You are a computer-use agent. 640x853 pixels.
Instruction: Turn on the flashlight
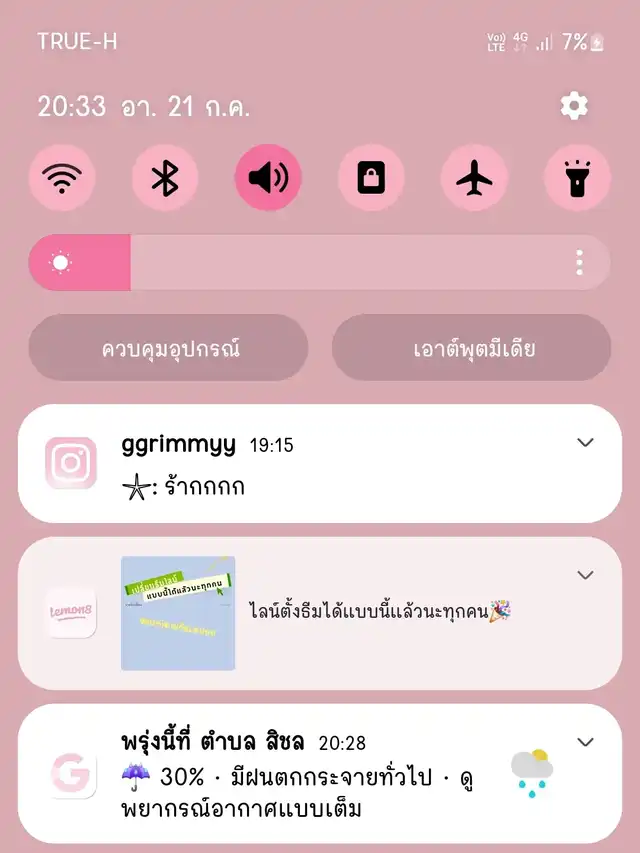pos(577,178)
